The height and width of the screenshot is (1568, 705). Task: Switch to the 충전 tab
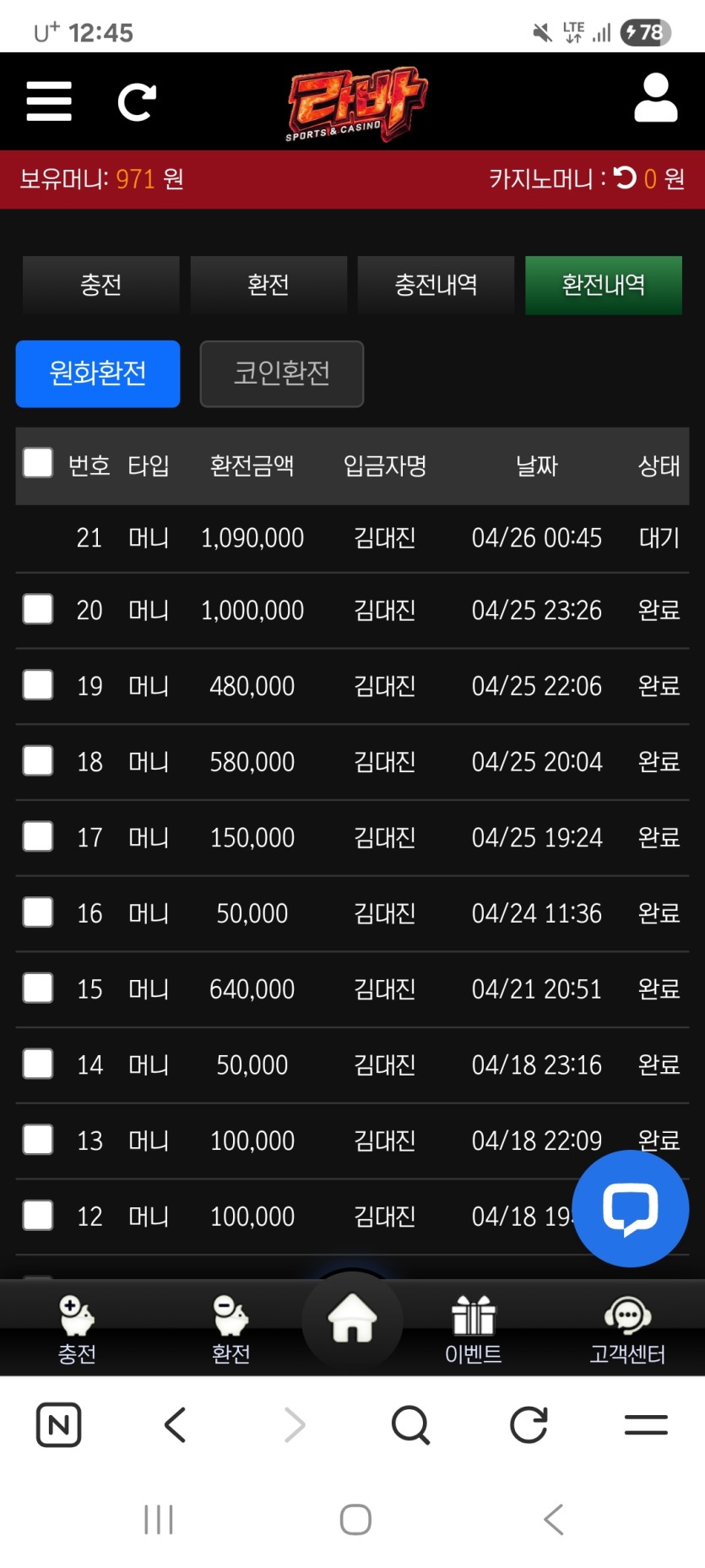(x=100, y=285)
